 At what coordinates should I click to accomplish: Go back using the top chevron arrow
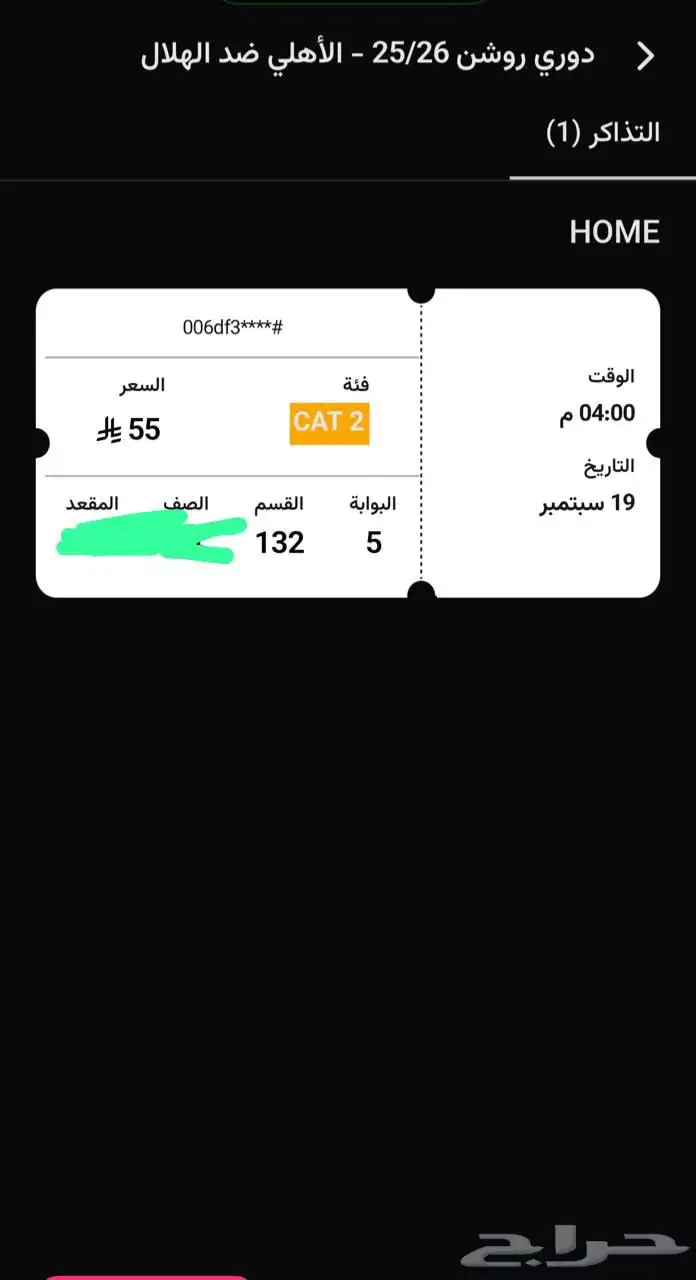click(646, 57)
